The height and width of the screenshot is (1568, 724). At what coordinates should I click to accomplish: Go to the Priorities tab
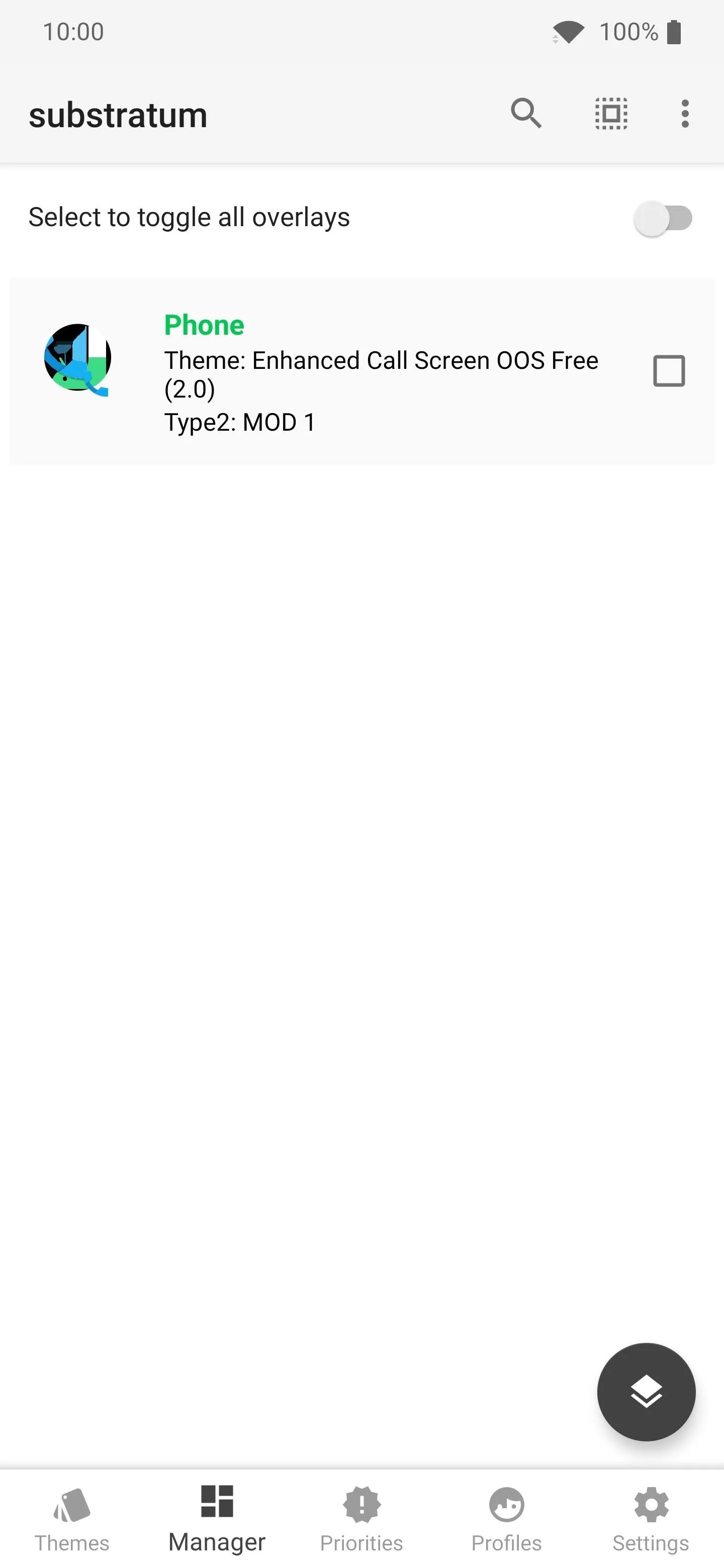(361, 1519)
